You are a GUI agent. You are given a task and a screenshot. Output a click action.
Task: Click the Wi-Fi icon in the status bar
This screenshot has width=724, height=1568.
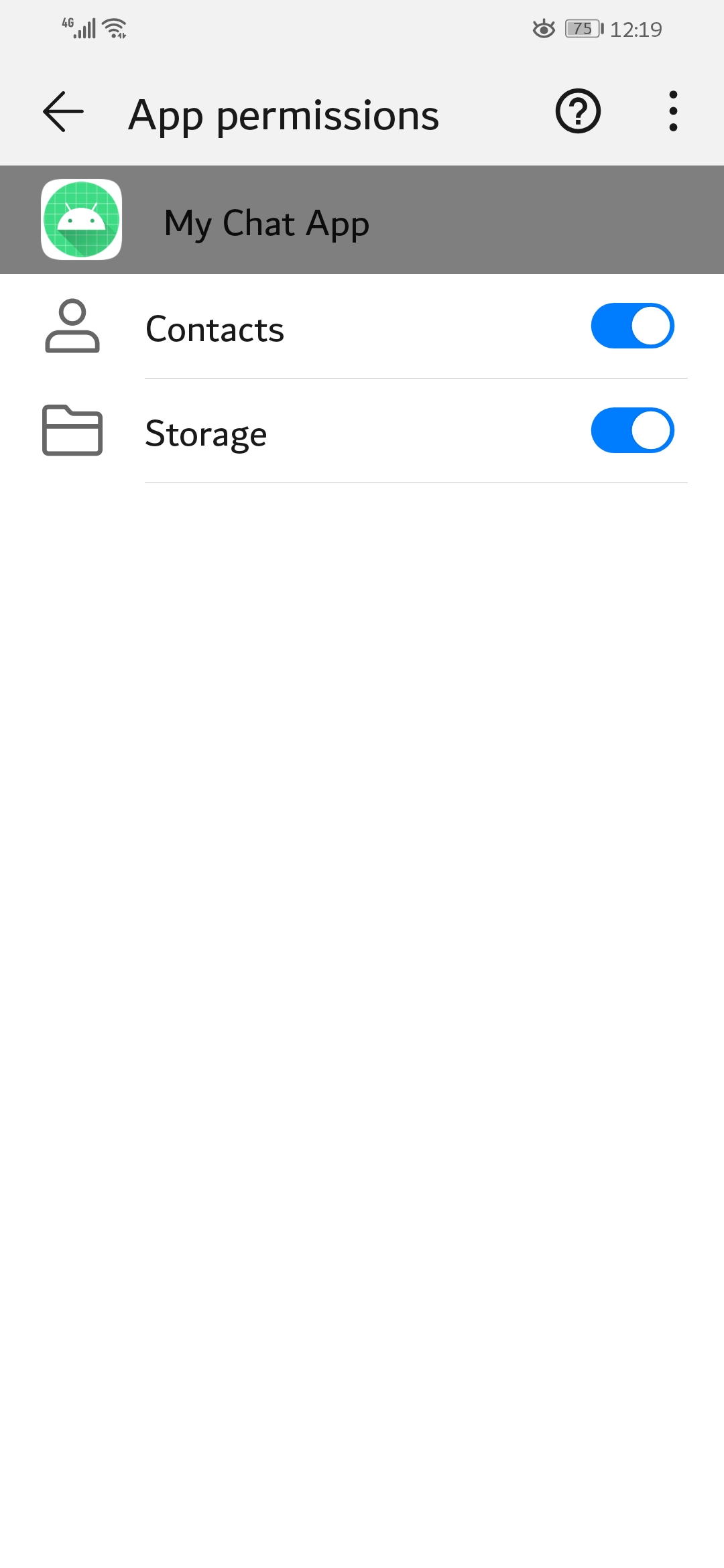pyautogui.click(x=113, y=28)
